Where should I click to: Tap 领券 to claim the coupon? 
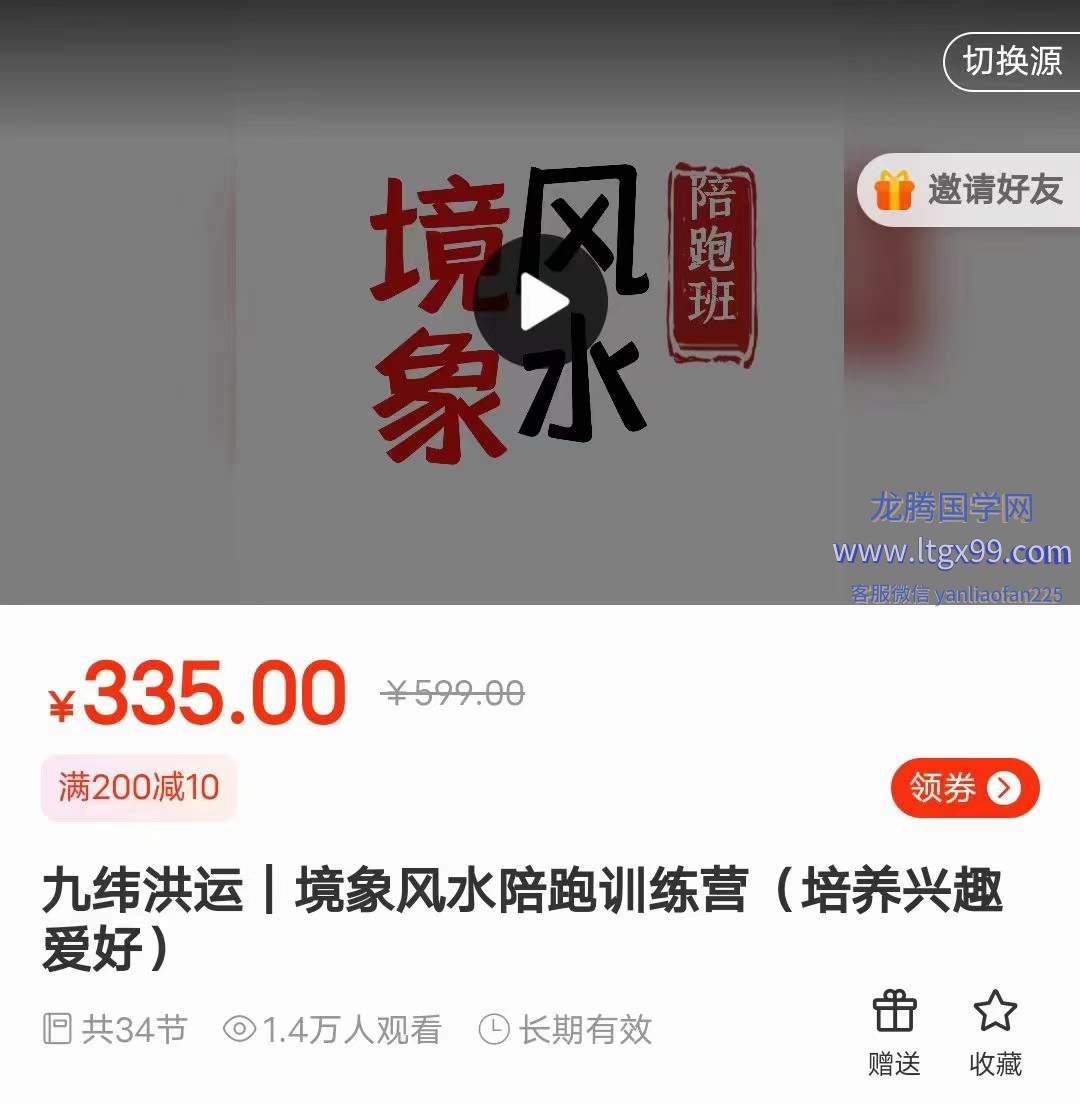pos(965,788)
